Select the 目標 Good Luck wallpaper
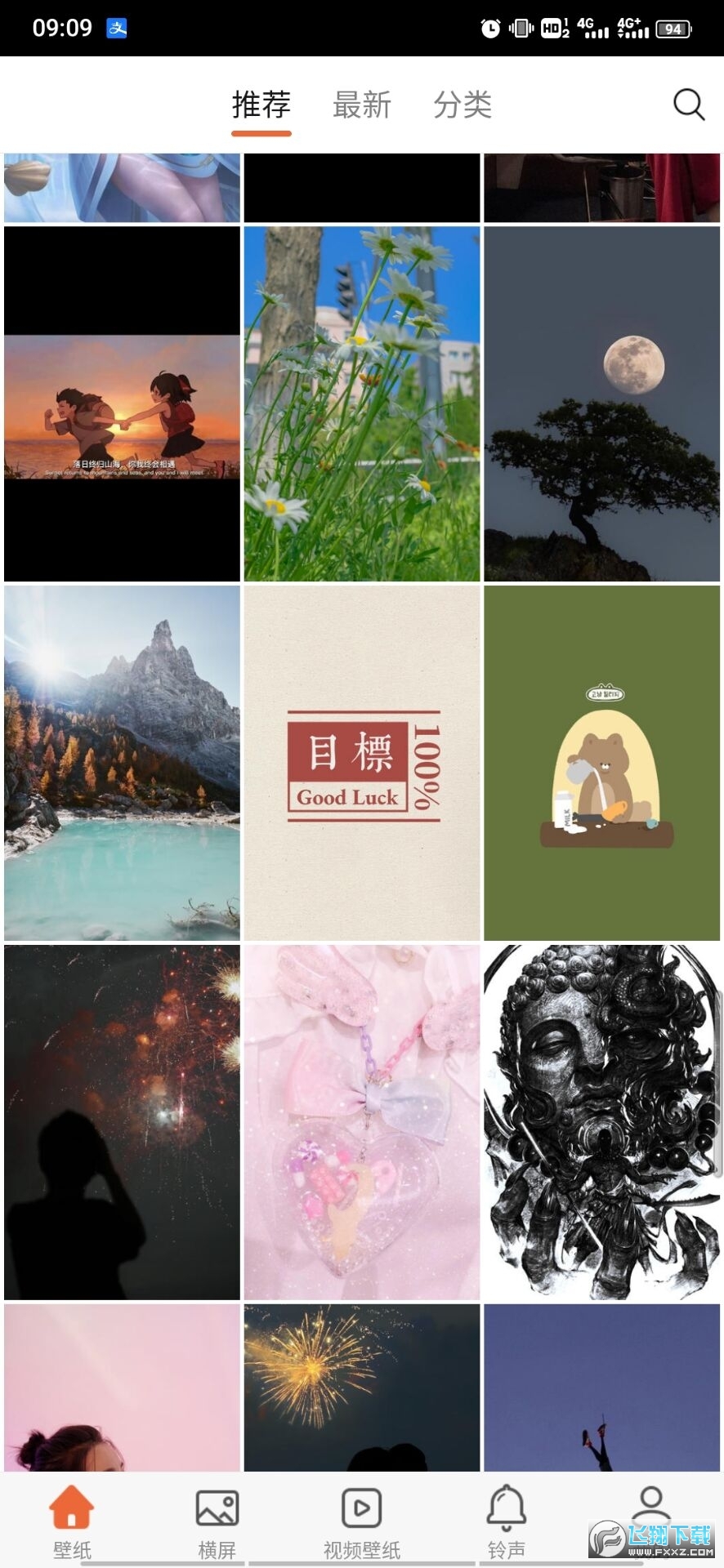This screenshot has height=1568, width=724. [362, 763]
